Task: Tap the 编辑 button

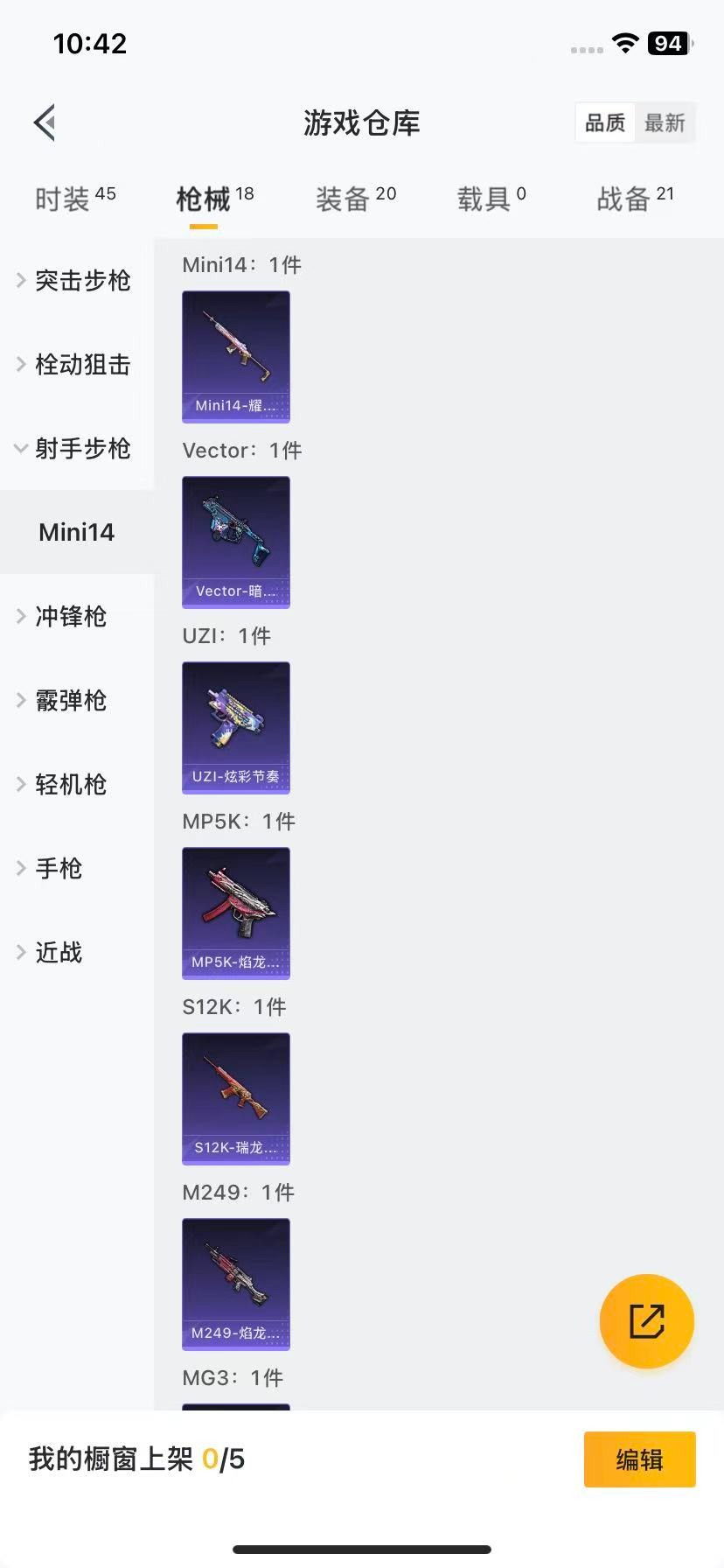Action: pyautogui.click(x=639, y=1459)
